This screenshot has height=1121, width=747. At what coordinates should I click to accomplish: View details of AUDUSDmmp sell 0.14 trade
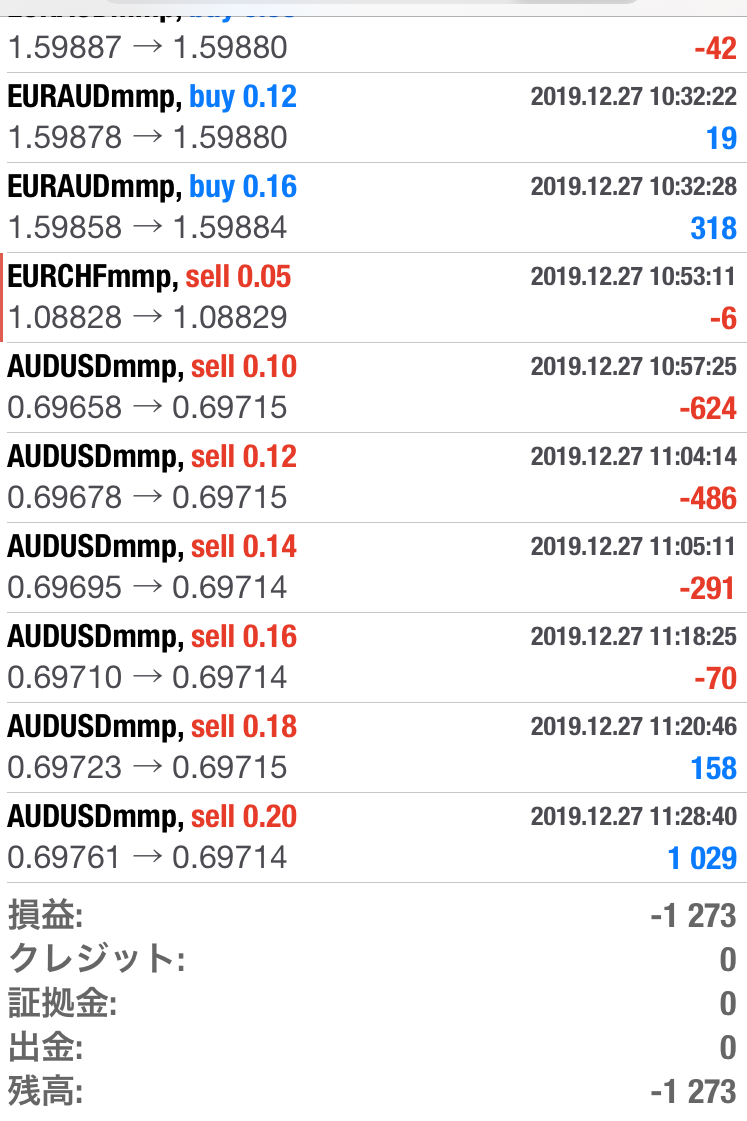tap(373, 567)
